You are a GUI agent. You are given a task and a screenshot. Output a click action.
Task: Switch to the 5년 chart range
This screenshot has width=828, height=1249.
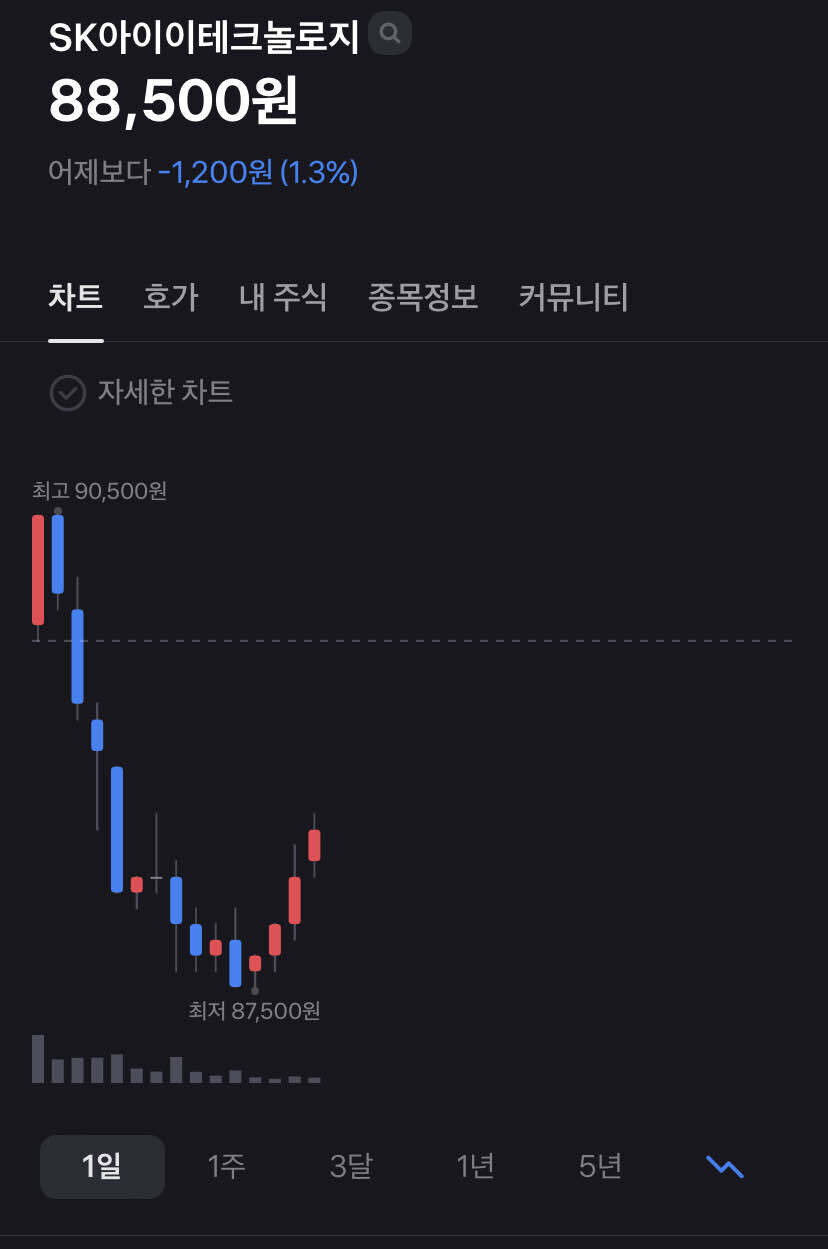(x=598, y=1166)
